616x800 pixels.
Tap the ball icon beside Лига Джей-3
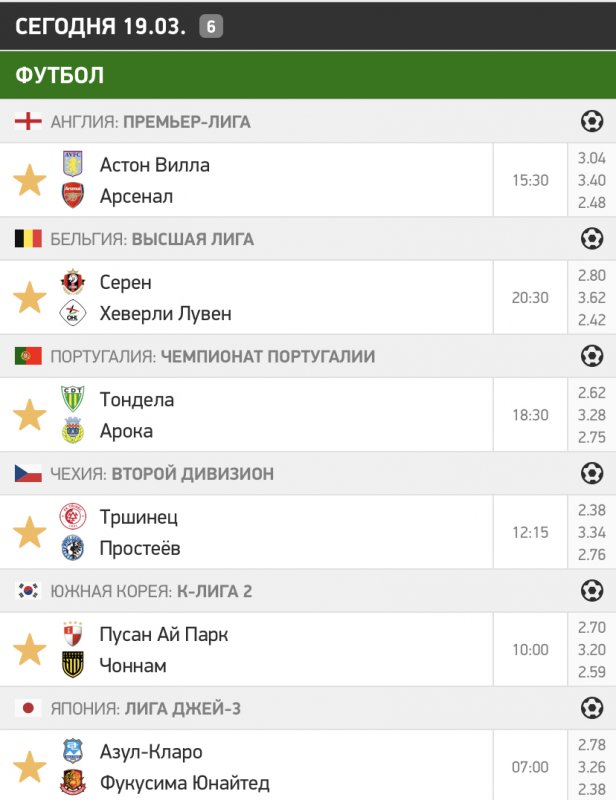(x=592, y=708)
